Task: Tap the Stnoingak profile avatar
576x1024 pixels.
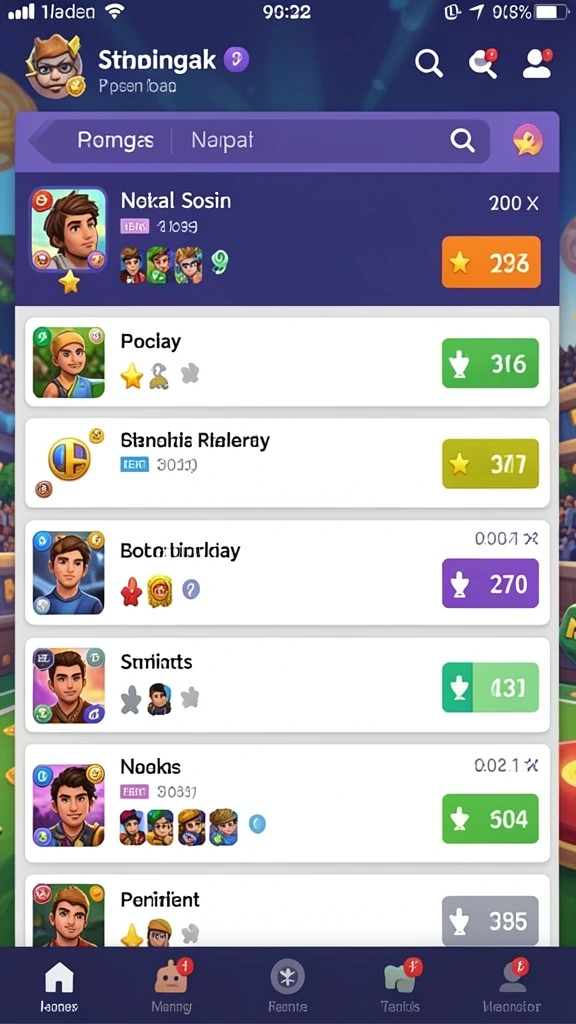Action: click(x=56, y=66)
